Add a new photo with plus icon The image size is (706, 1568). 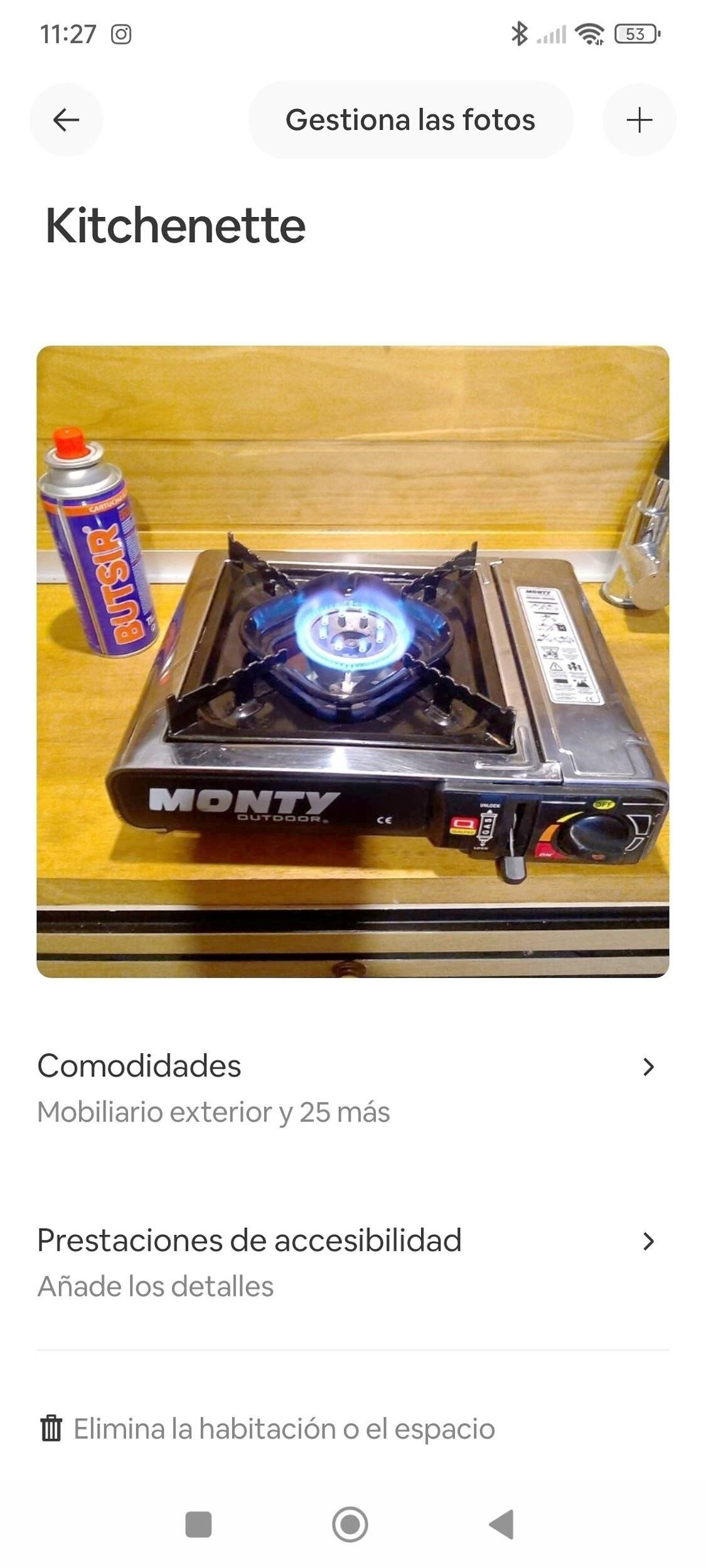pos(639,120)
